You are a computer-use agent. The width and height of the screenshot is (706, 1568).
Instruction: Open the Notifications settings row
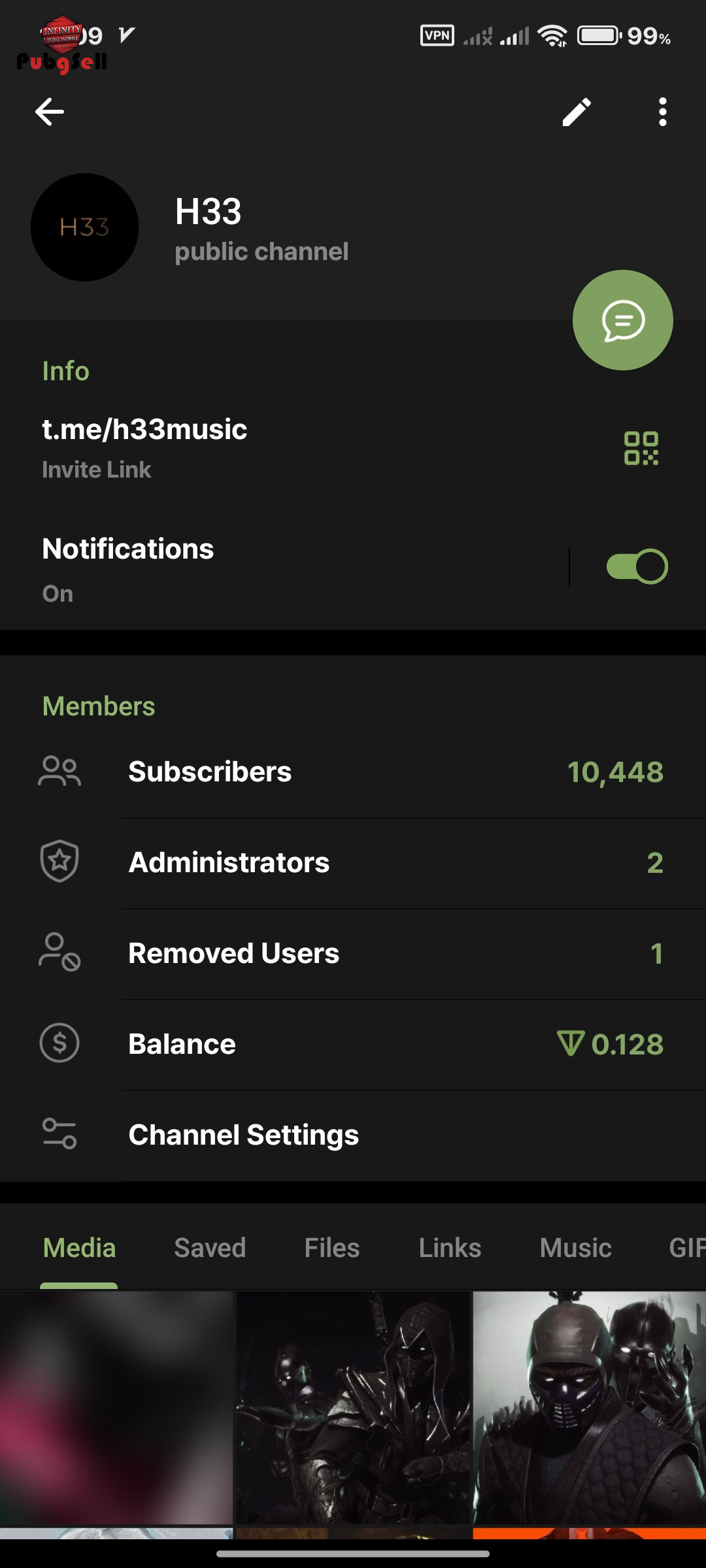coord(284,567)
